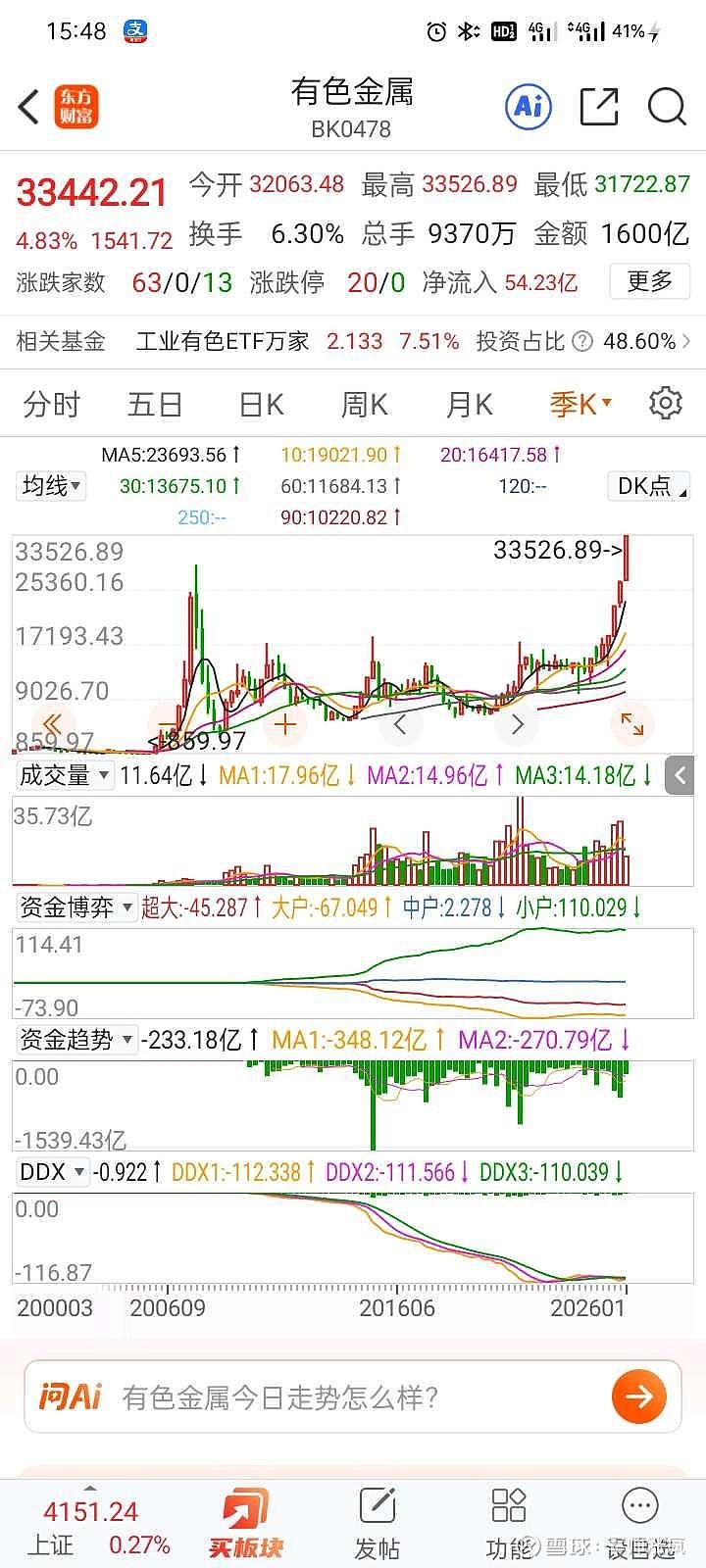This screenshot has height=1568, width=706.
Task: Open 发帖 to write a post
Action: [x=377, y=1524]
